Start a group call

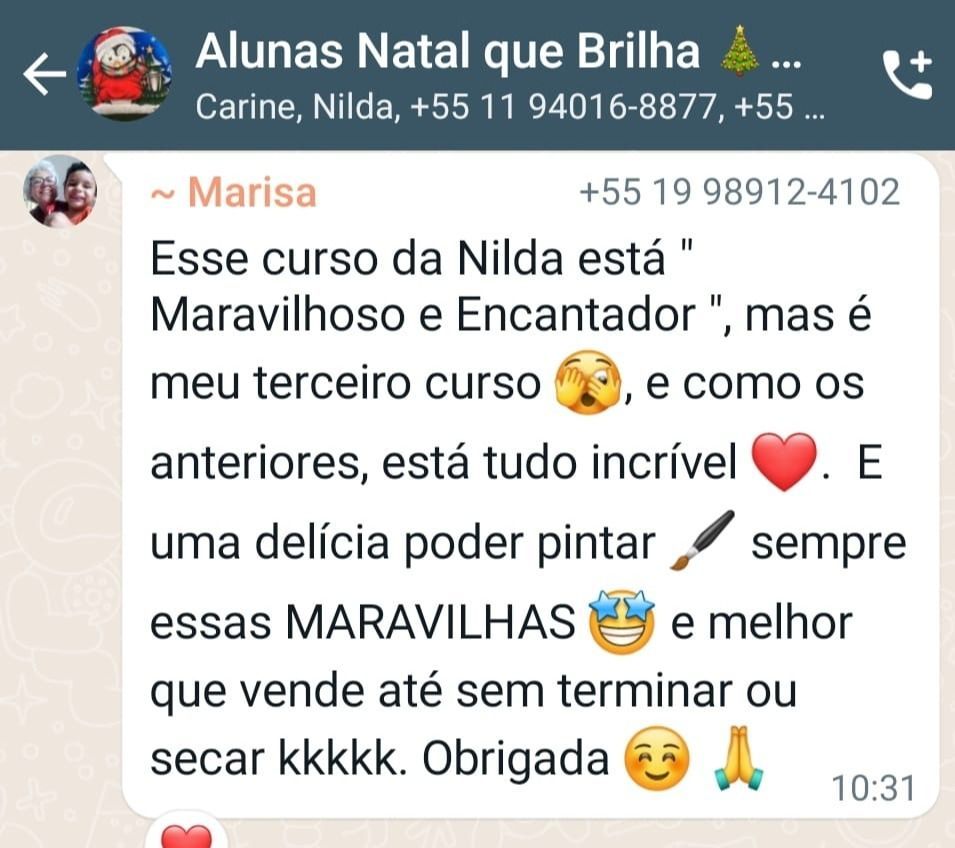906,74
